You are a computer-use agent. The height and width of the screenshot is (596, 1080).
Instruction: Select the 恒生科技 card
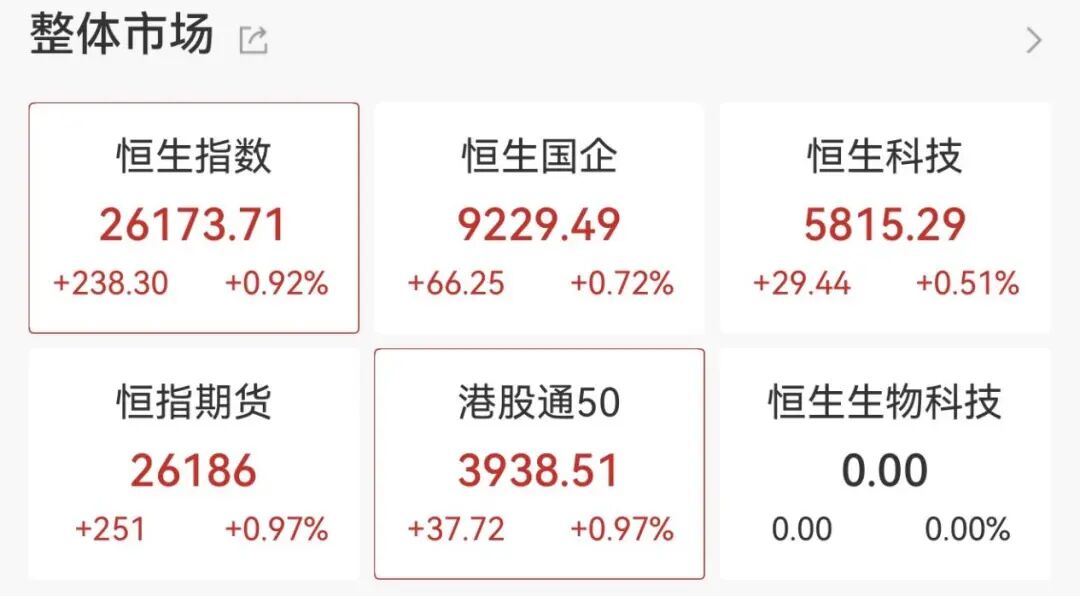(x=885, y=218)
